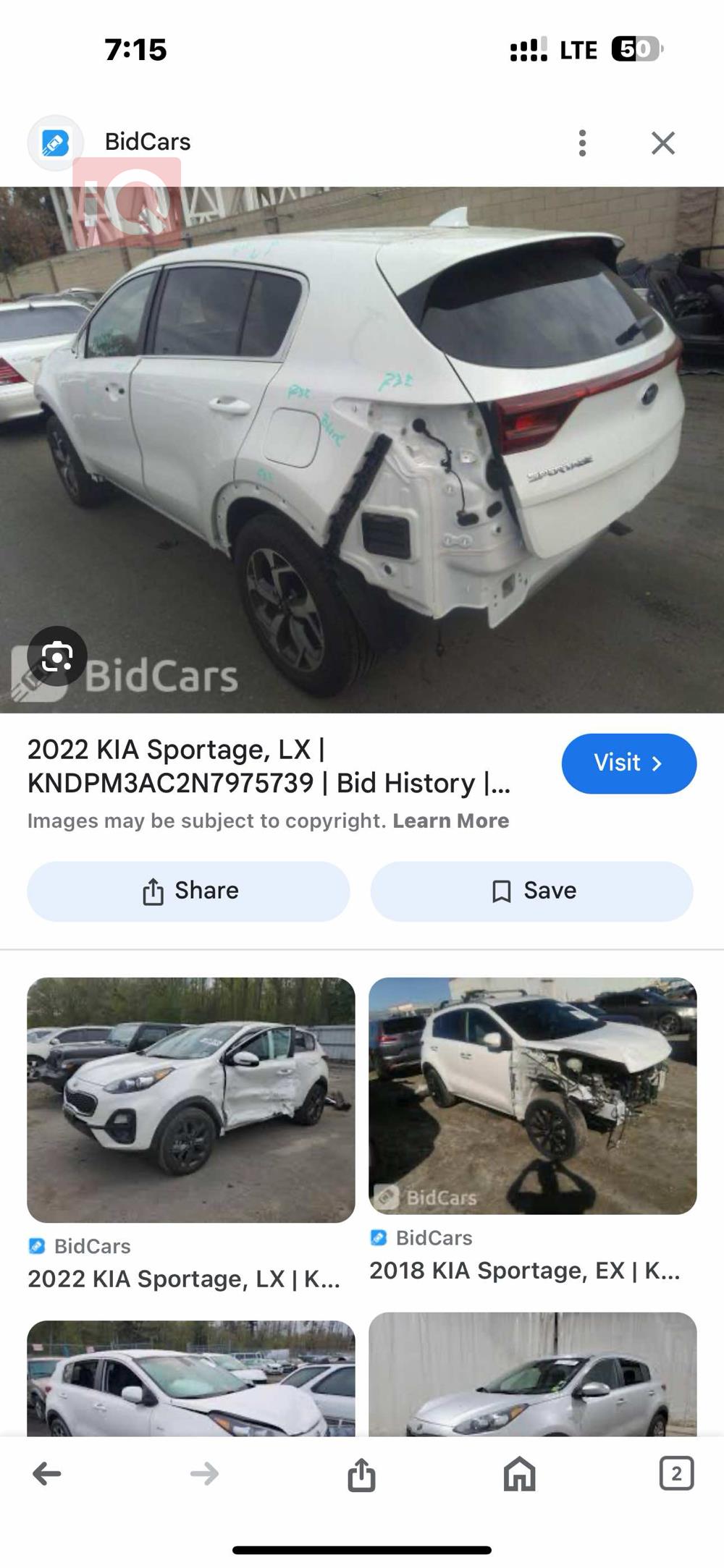Viewport: 724px width, 1568px height.
Task: Open the BidCars source header
Action: tap(147, 142)
